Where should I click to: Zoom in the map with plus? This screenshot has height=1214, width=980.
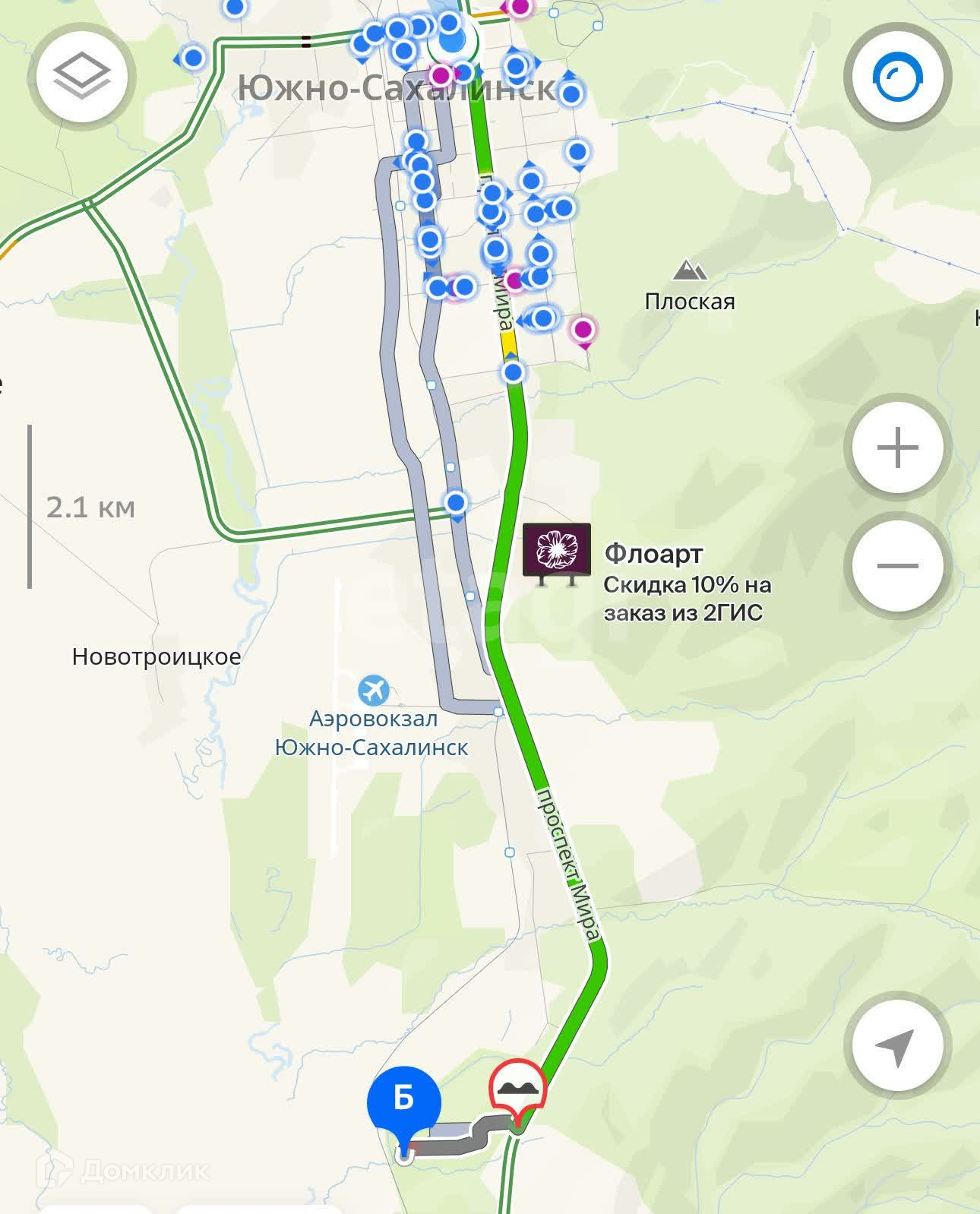click(x=897, y=447)
